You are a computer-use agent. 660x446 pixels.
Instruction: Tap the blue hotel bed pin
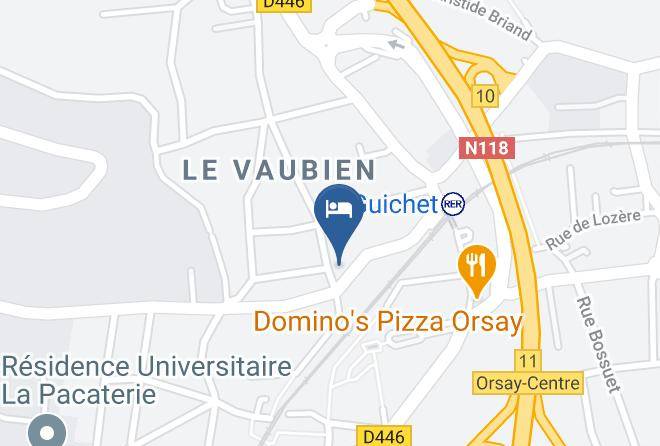[x=338, y=212]
